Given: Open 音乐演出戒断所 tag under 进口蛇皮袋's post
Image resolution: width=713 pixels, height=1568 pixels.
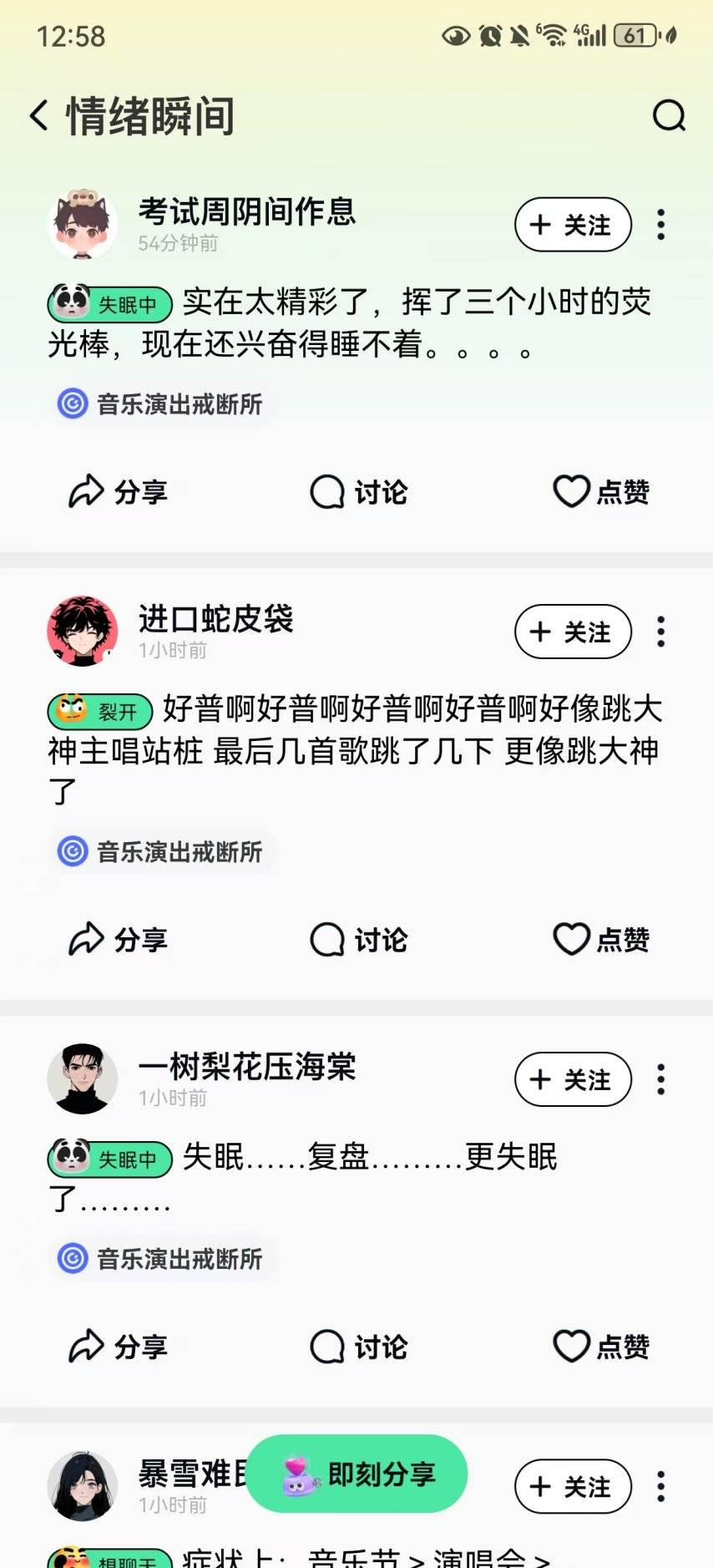Looking at the screenshot, I should coord(161,852).
